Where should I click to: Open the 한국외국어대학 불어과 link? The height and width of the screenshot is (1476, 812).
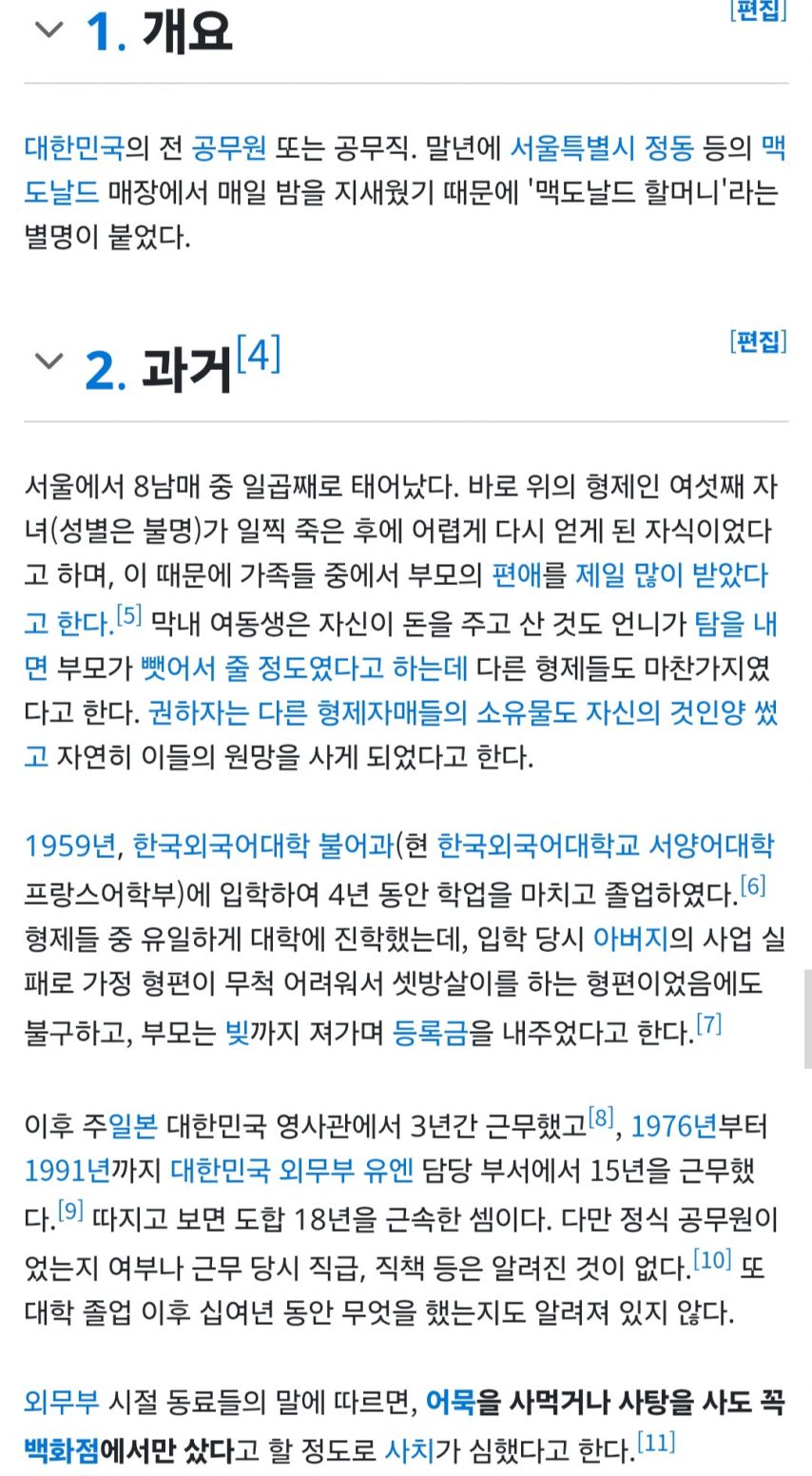coord(262,845)
